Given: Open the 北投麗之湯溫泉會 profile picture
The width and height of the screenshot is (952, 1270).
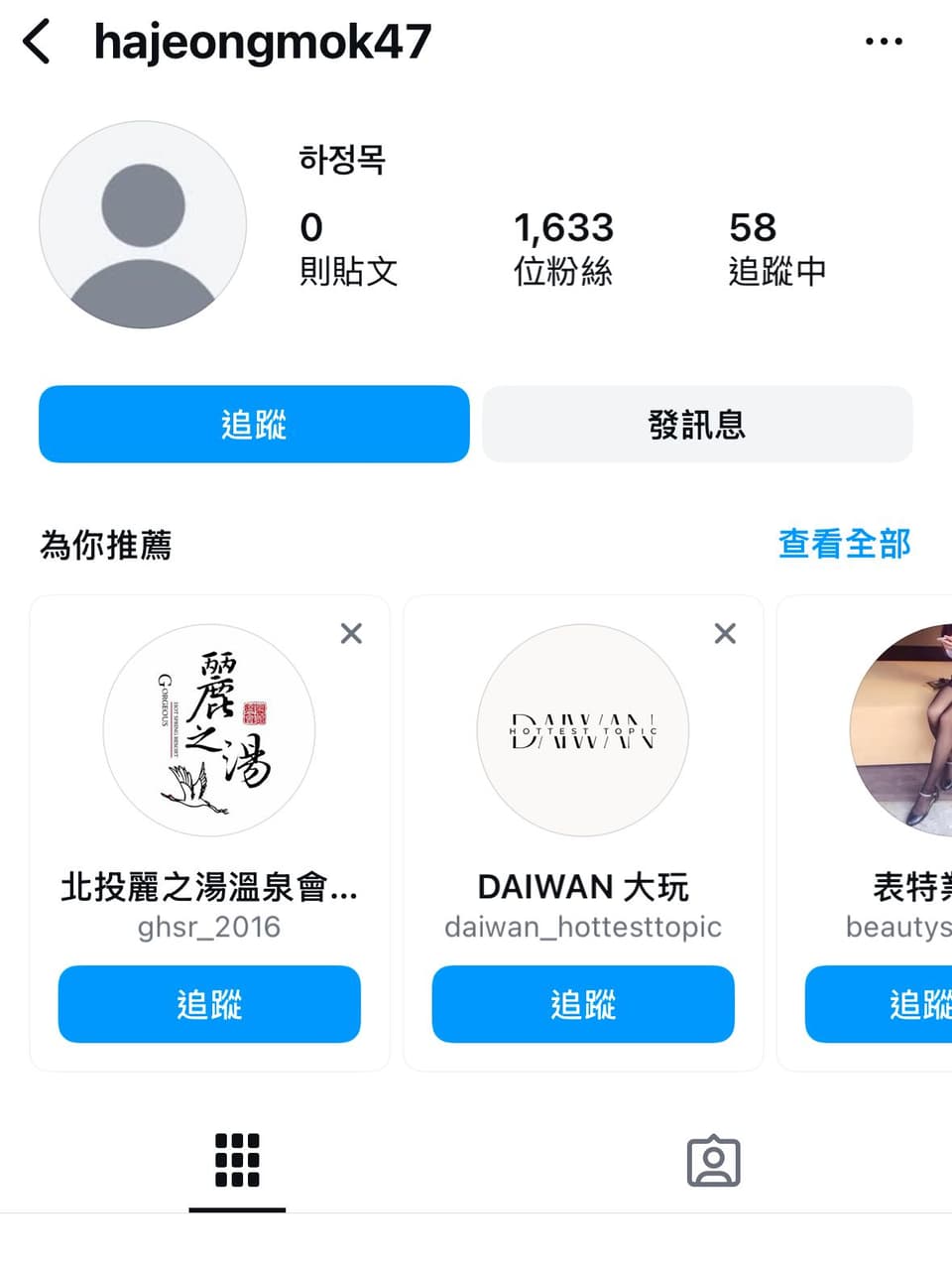Looking at the screenshot, I should tap(209, 730).
